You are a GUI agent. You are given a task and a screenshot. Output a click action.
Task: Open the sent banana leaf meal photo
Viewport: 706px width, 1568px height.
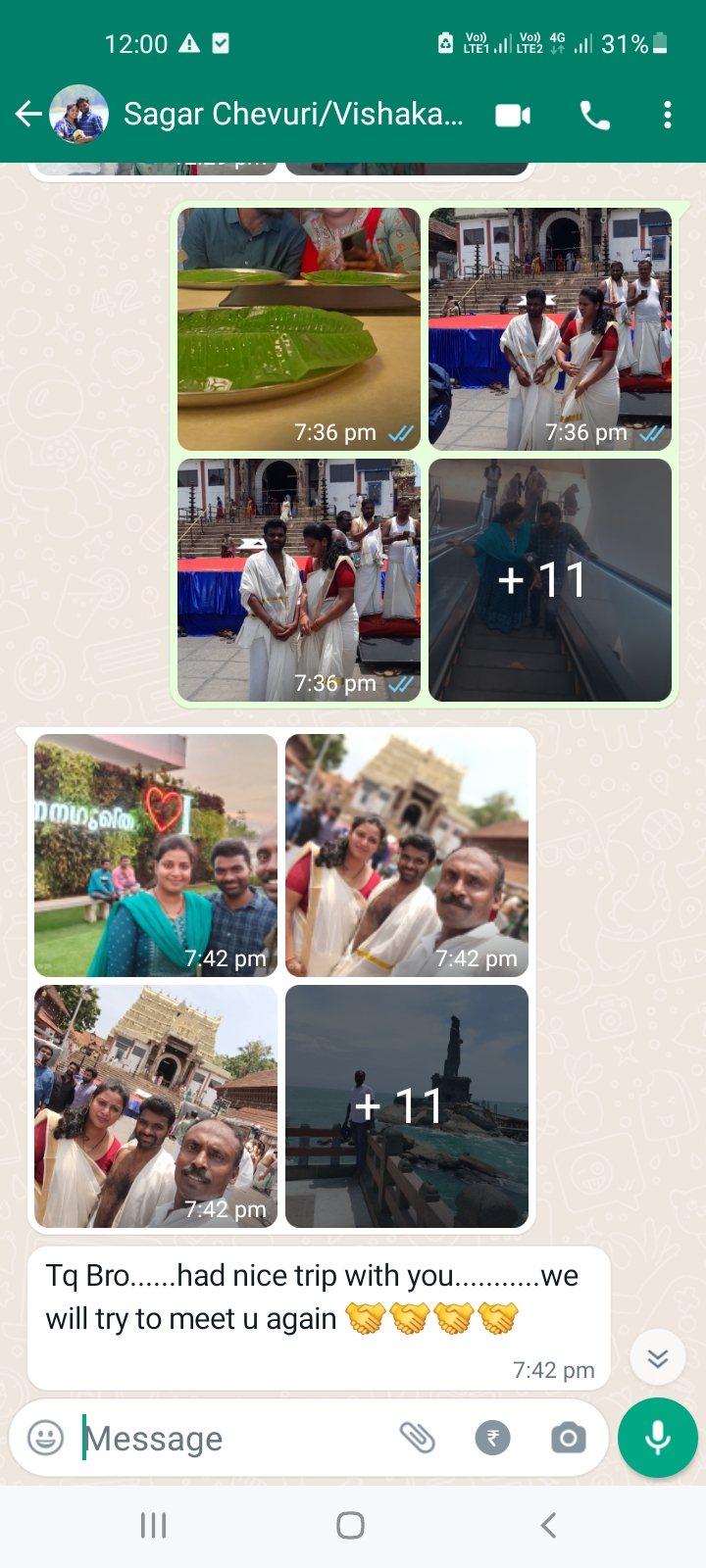tap(298, 328)
